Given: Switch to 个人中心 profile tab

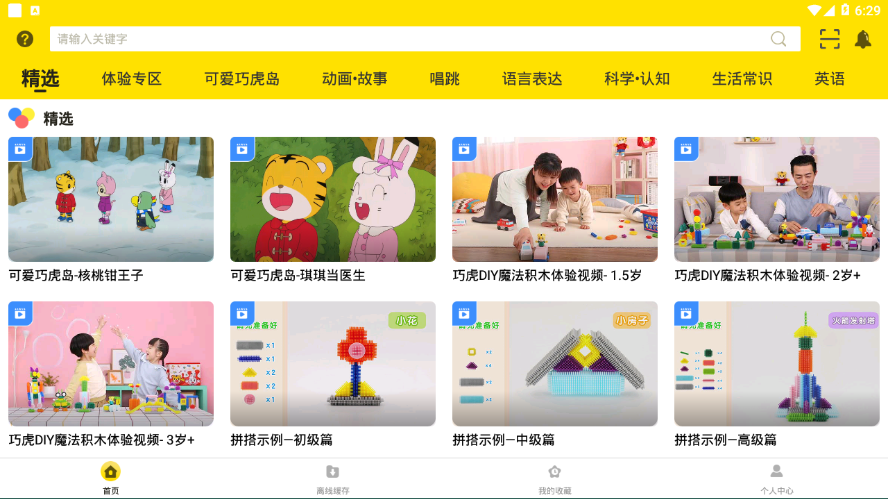Looking at the screenshot, I should click(x=777, y=478).
